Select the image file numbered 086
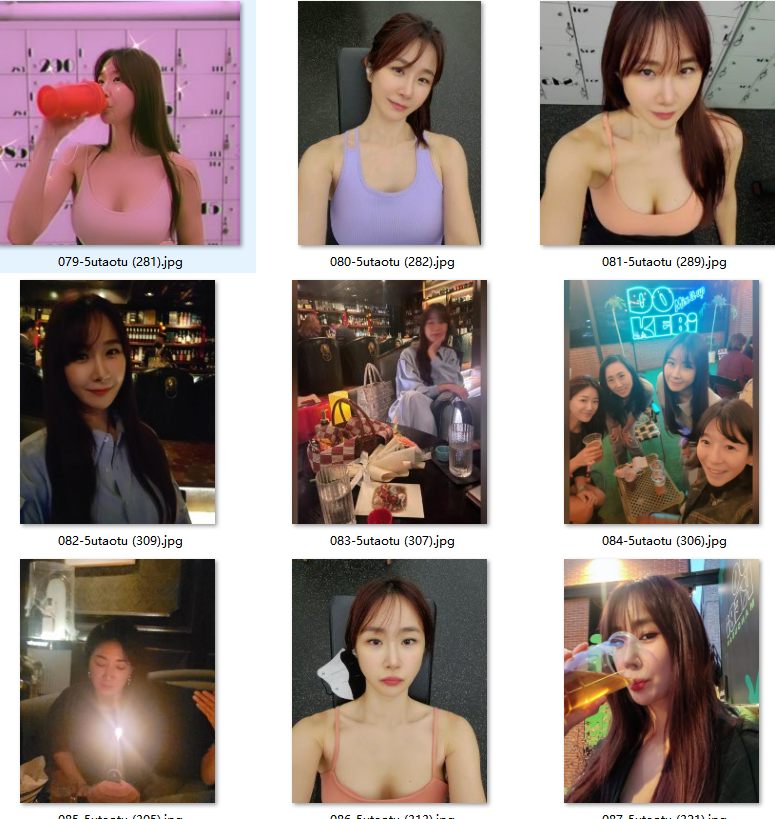This screenshot has width=775, height=819. (390, 680)
